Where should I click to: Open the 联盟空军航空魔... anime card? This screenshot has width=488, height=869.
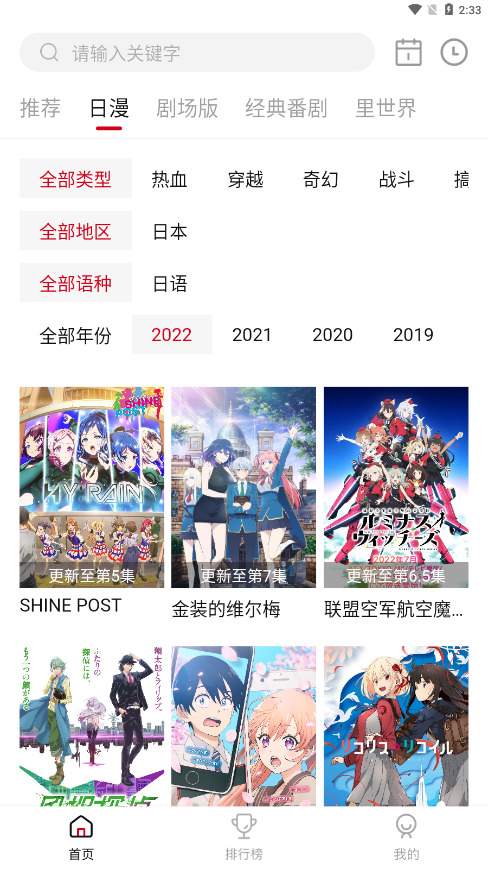click(x=396, y=503)
